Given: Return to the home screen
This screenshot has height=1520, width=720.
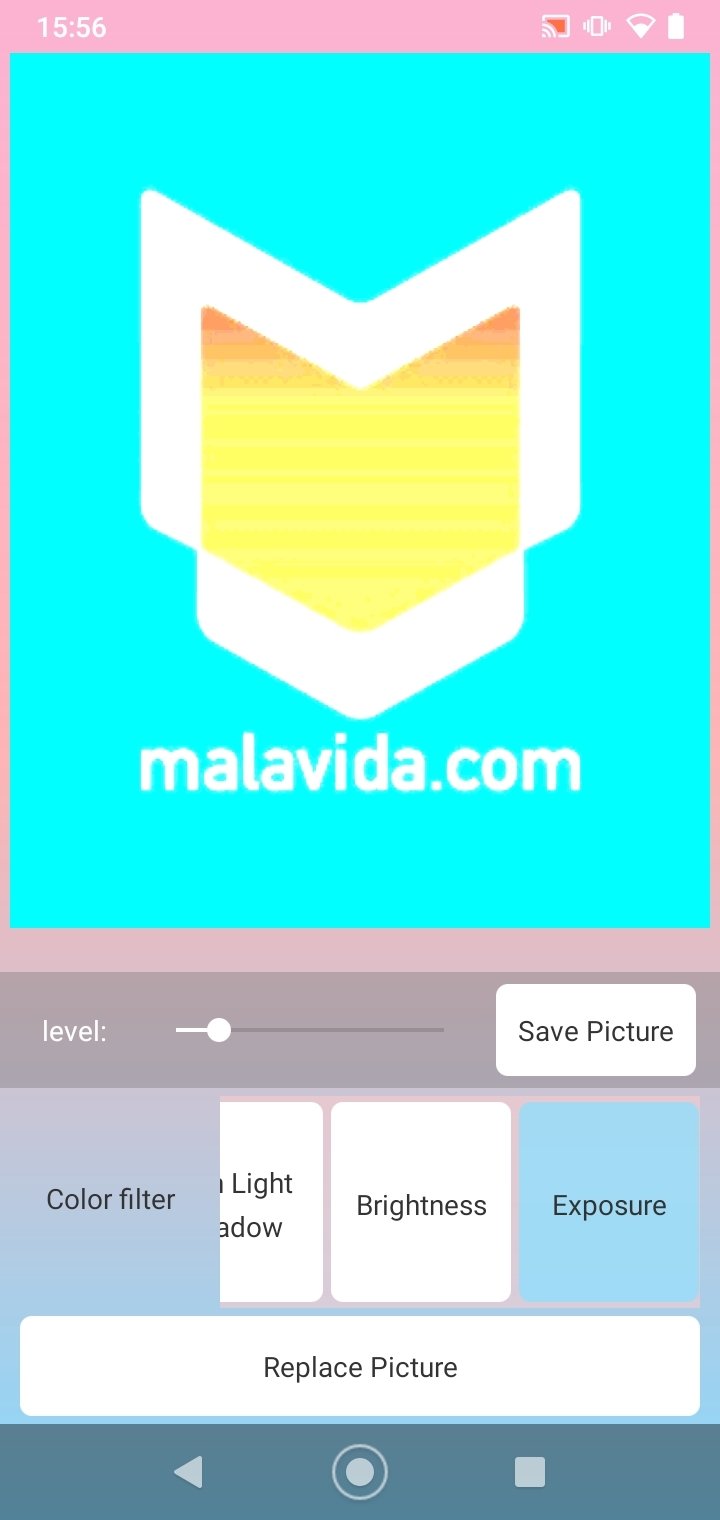Looking at the screenshot, I should point(360,1472).
